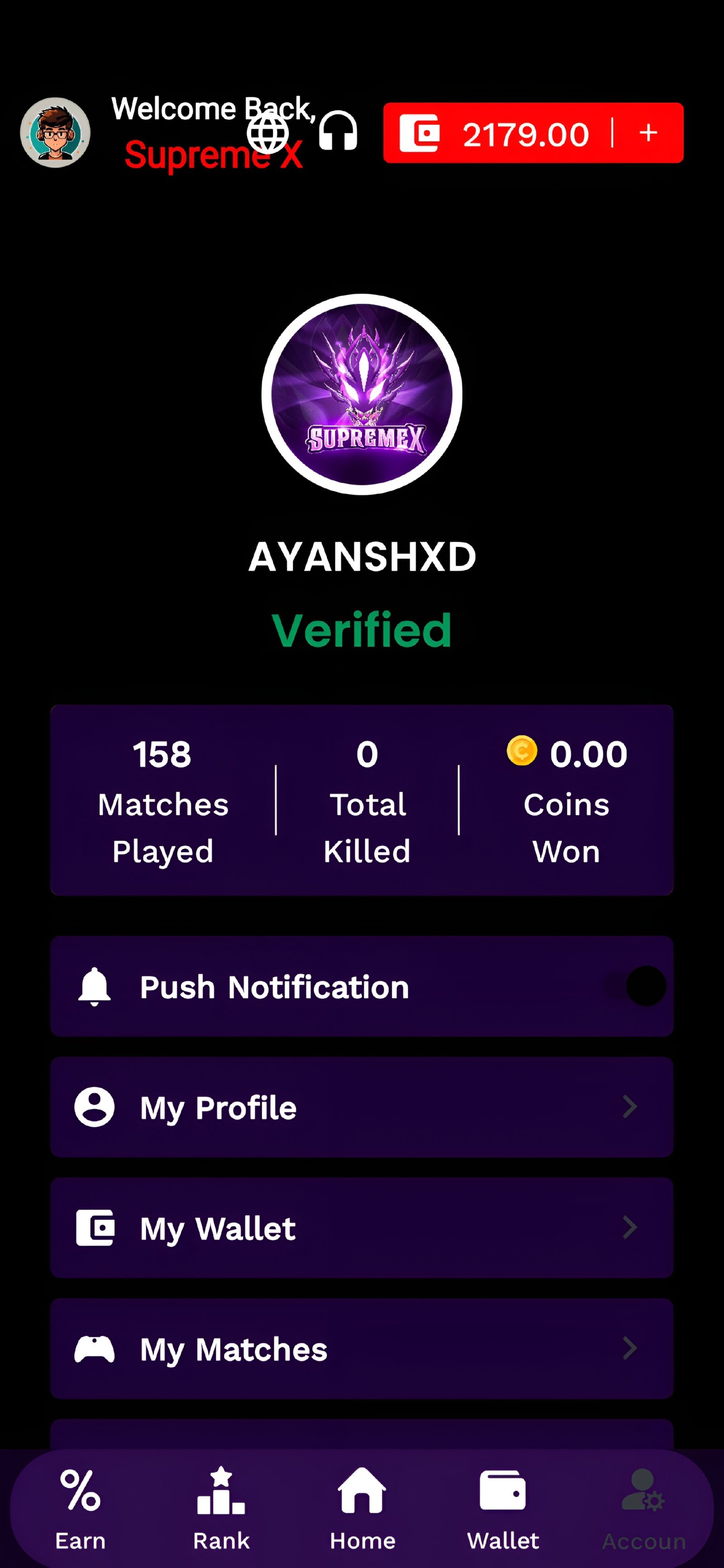The image size is (724, 1568).
Task: Toggle the Push Notification switch
Action: point(636,986)
